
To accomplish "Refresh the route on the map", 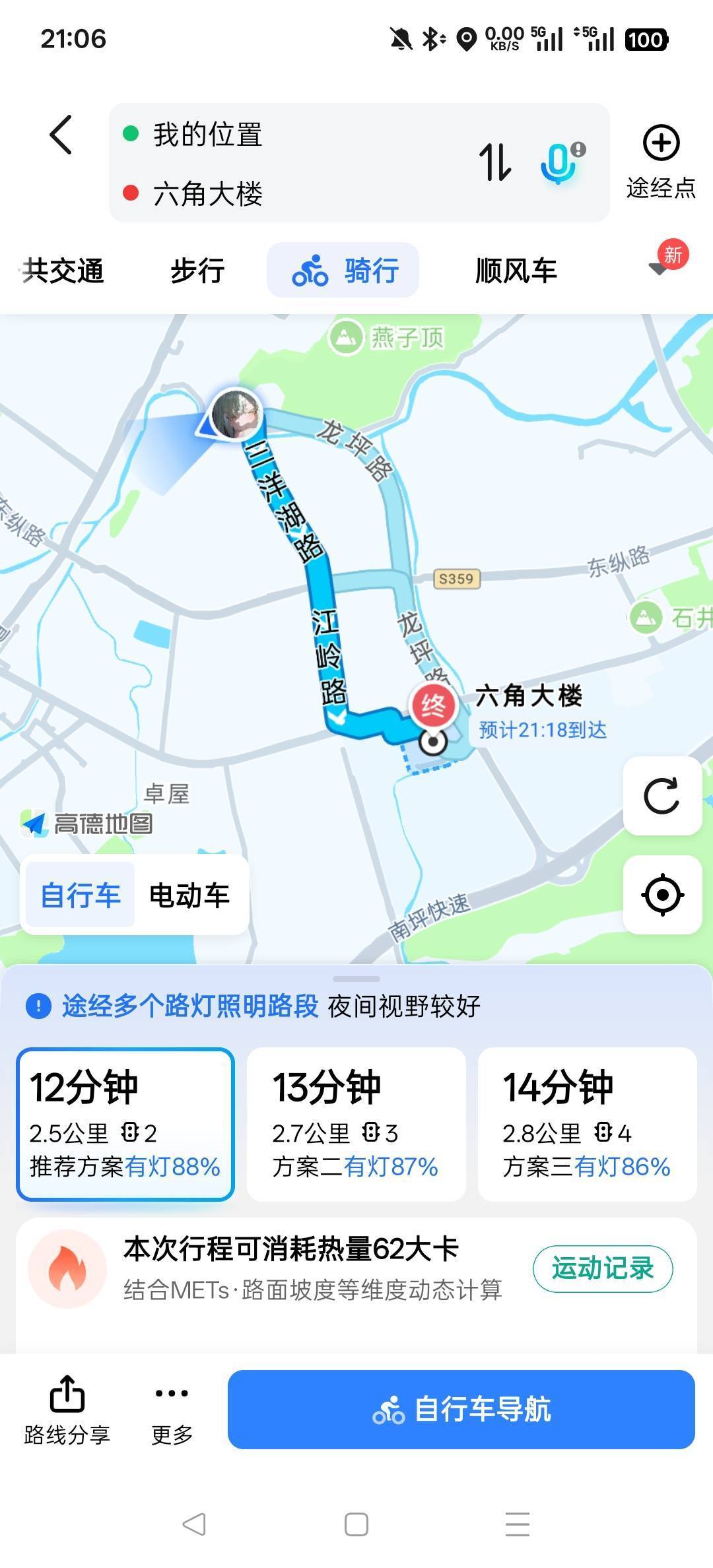I will [x=662, y=796].
